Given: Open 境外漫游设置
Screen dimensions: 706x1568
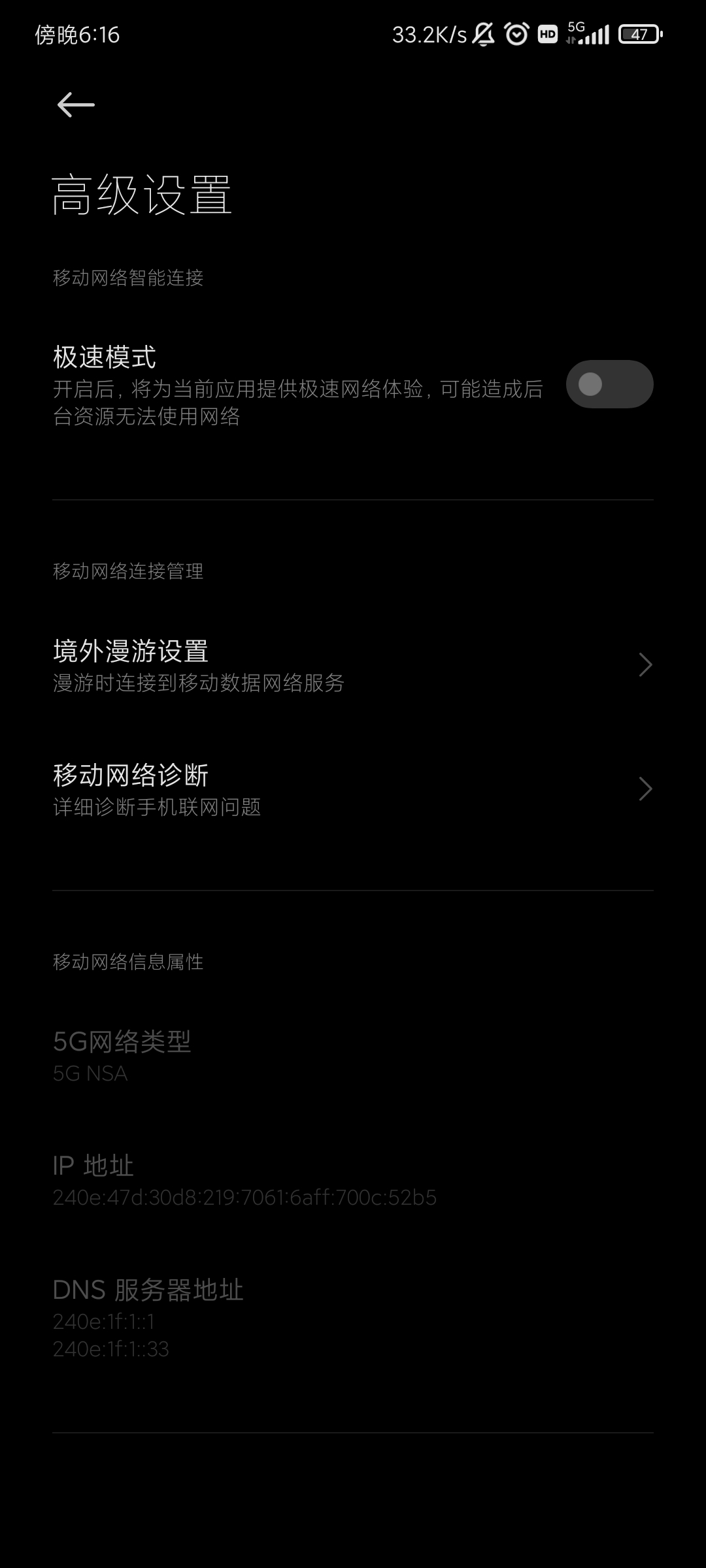Looking at the screenshot, I should point(353,665).
